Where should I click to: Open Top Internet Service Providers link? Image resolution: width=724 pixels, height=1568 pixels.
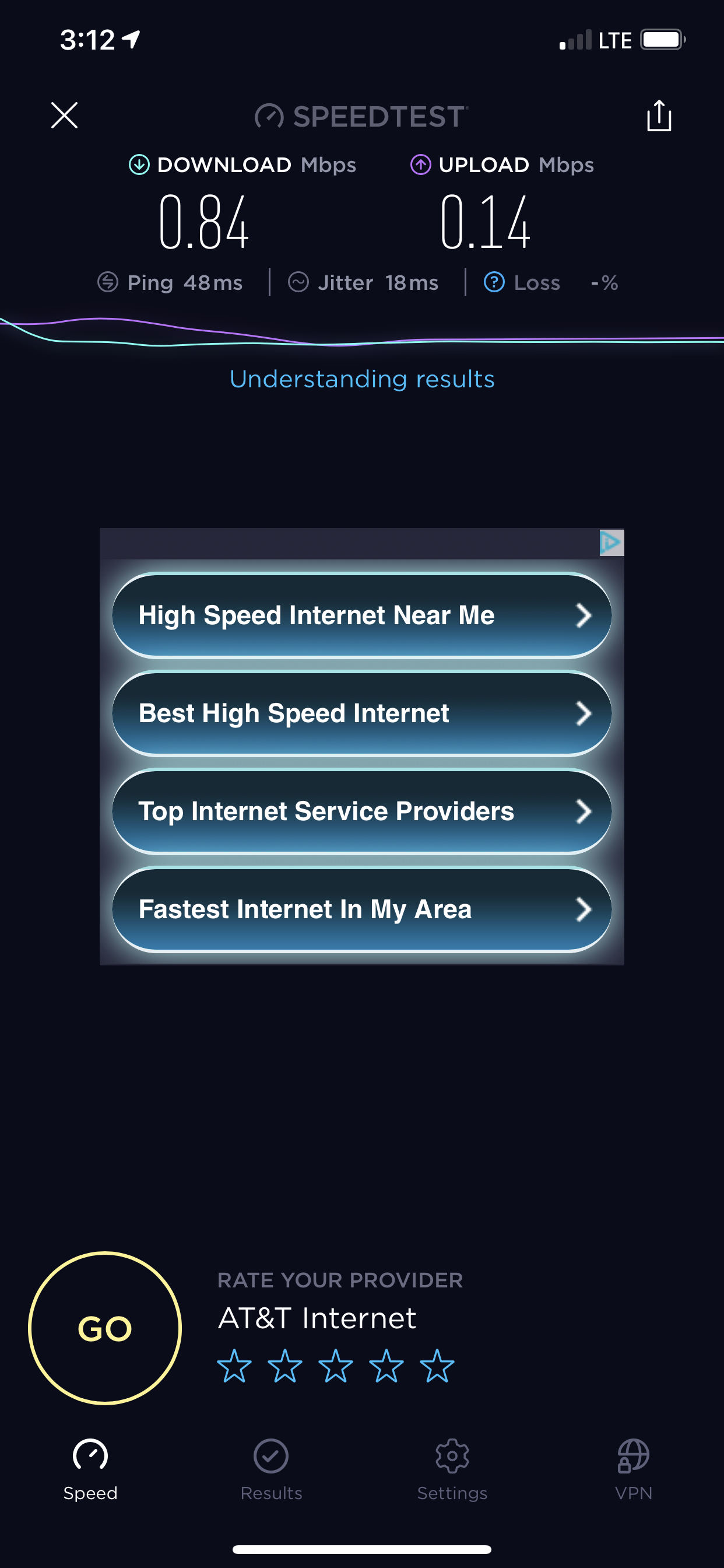(362, 811)
